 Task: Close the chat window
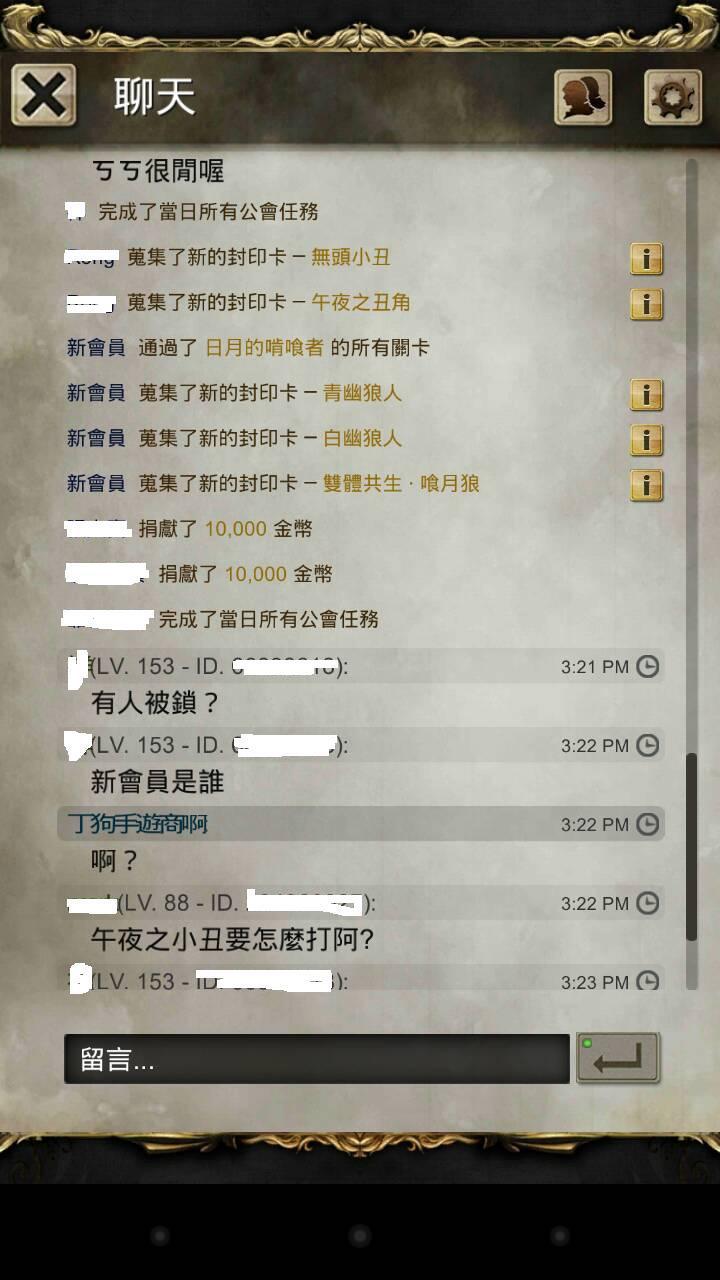point(44,96)
